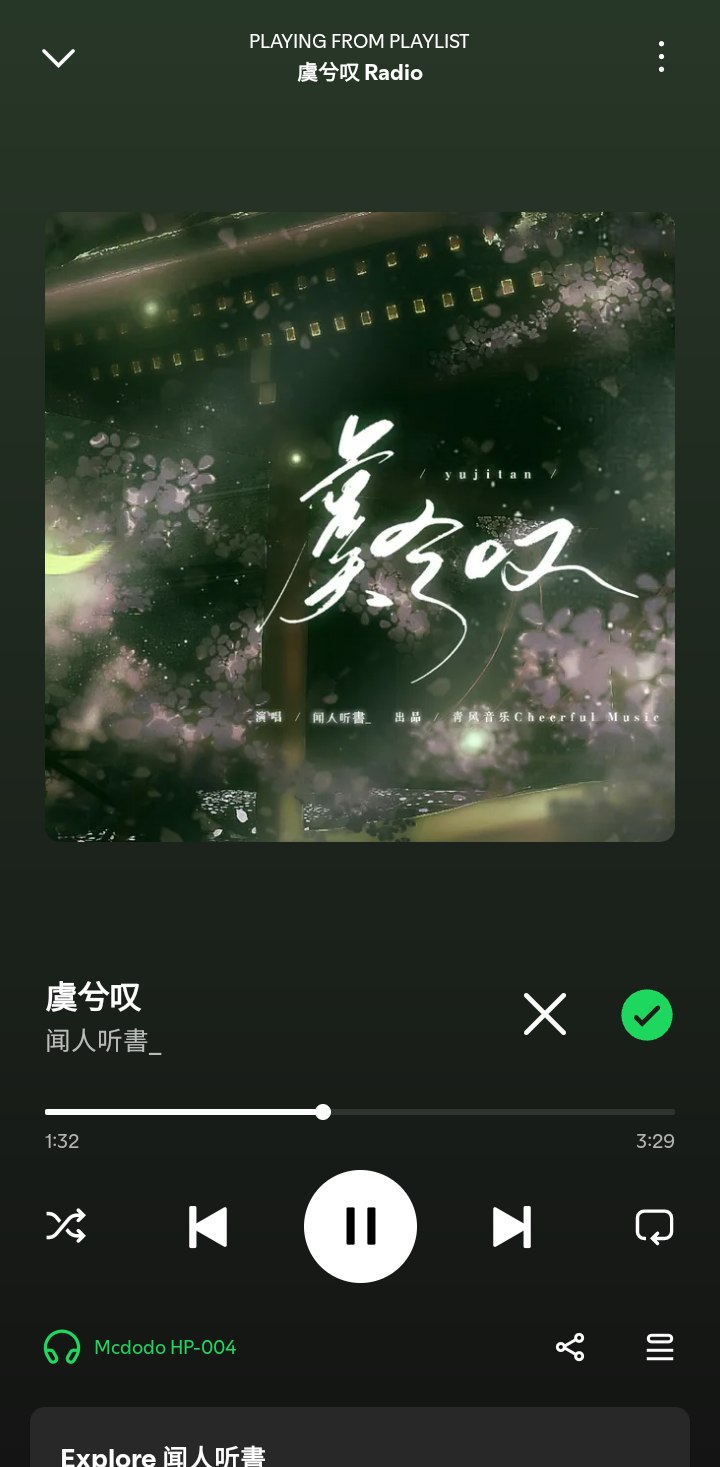
Task: Open the Explore 闻人听書 card
Action: click(360, 1437)
